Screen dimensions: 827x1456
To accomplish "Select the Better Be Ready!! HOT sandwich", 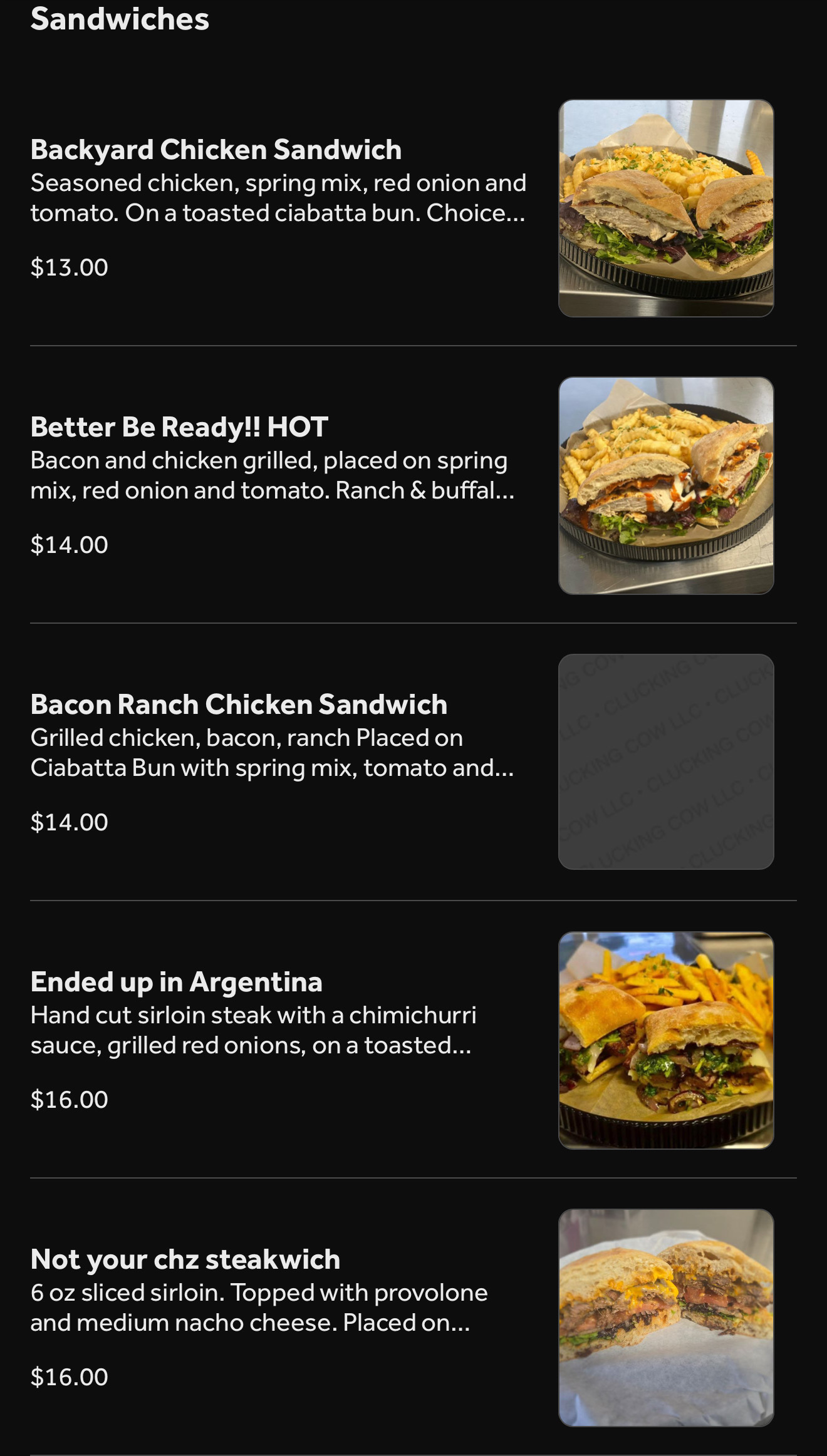I will click(179, 428).
